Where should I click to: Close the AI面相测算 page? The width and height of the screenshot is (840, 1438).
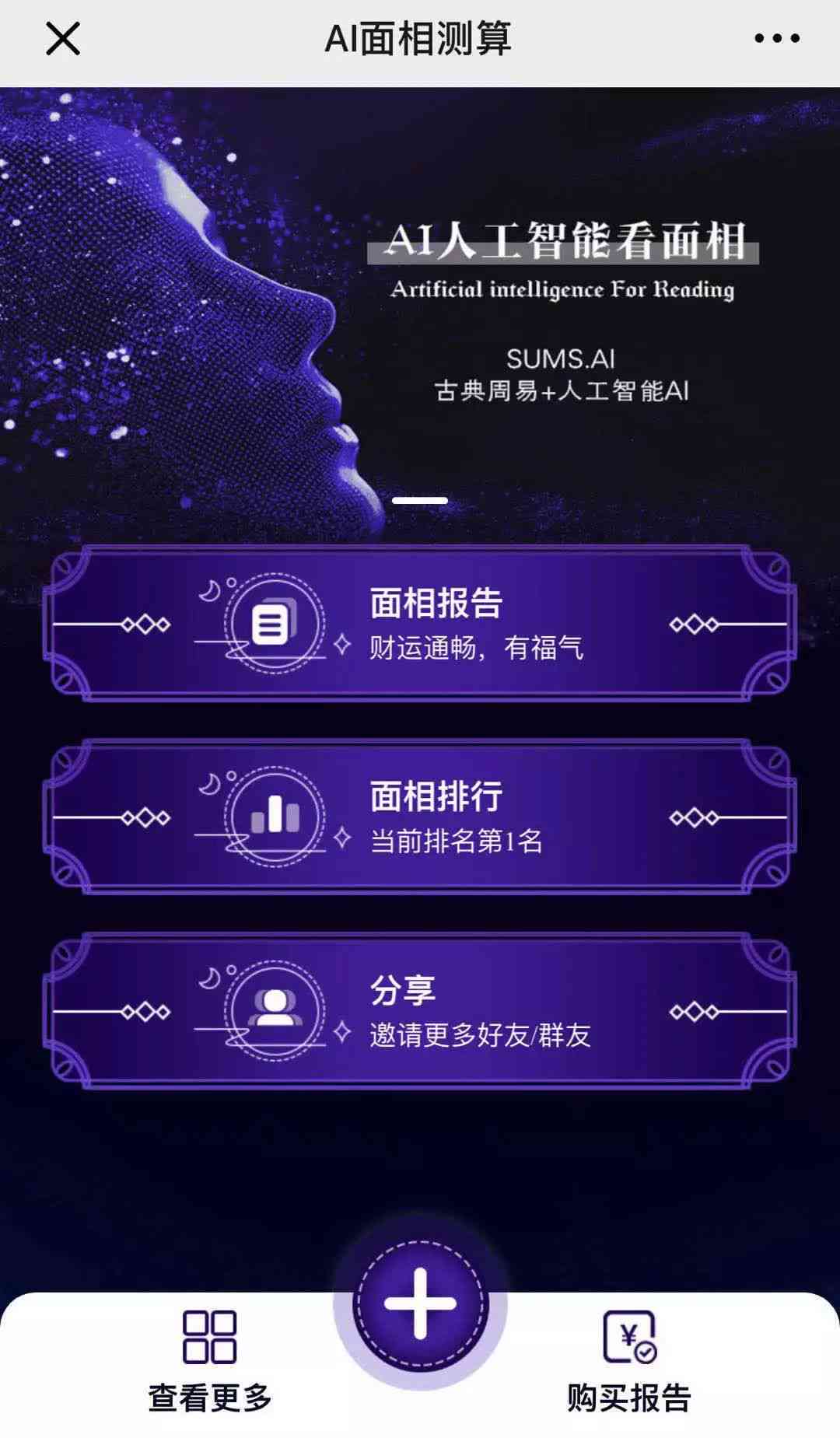click(x=63, y=38)
